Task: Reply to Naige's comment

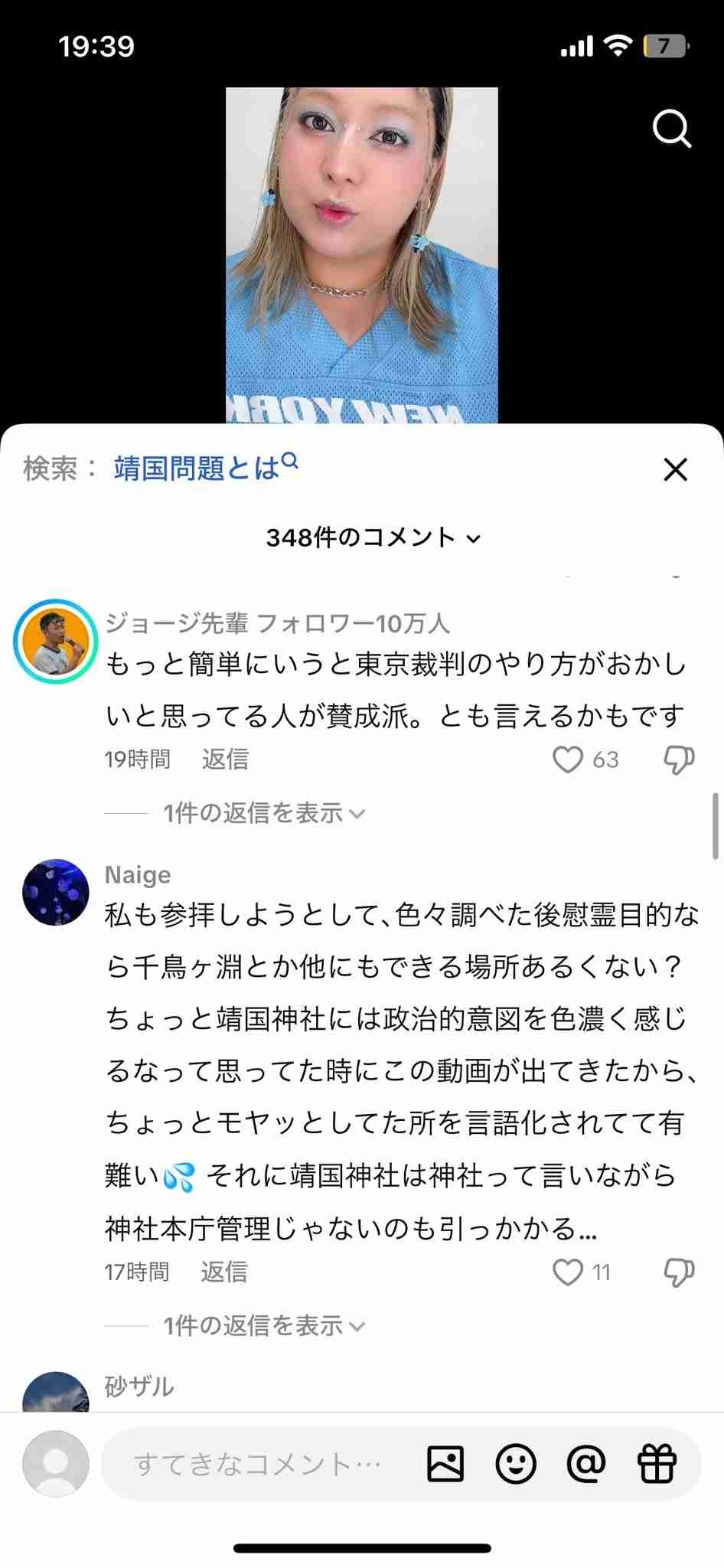Action: tap(223, 1272)
